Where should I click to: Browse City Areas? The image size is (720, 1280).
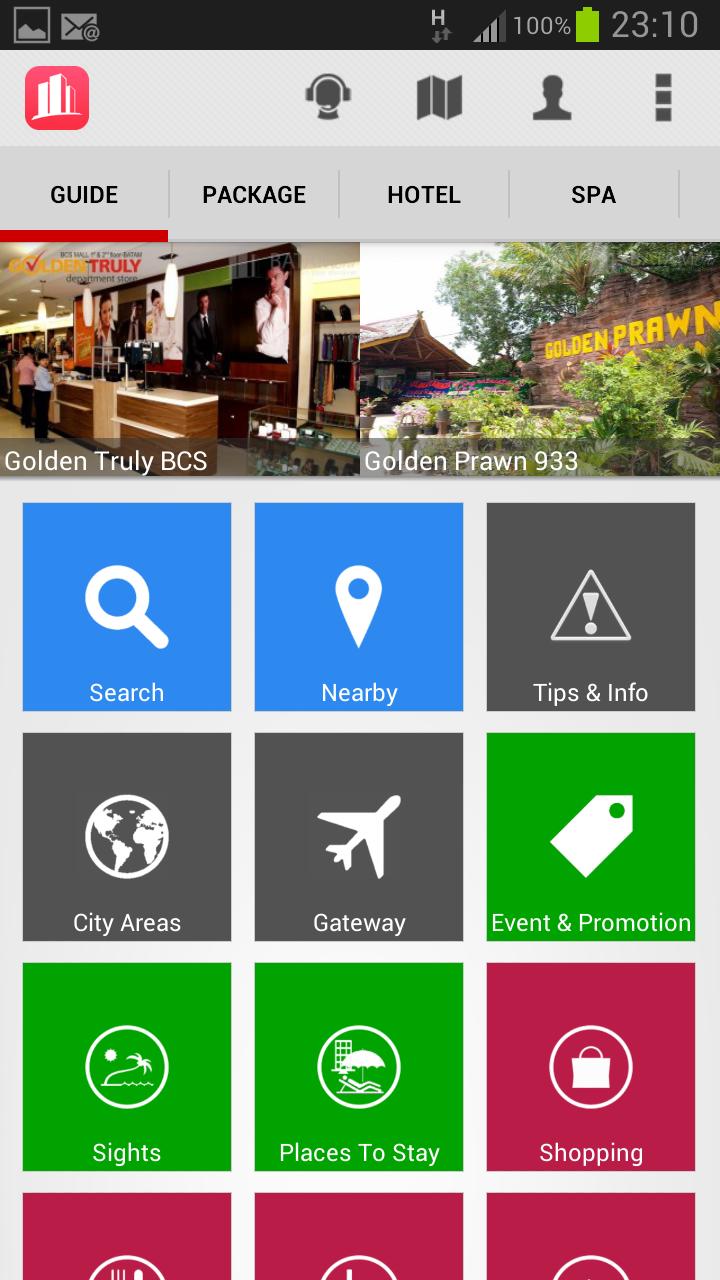tap(127, 837)
